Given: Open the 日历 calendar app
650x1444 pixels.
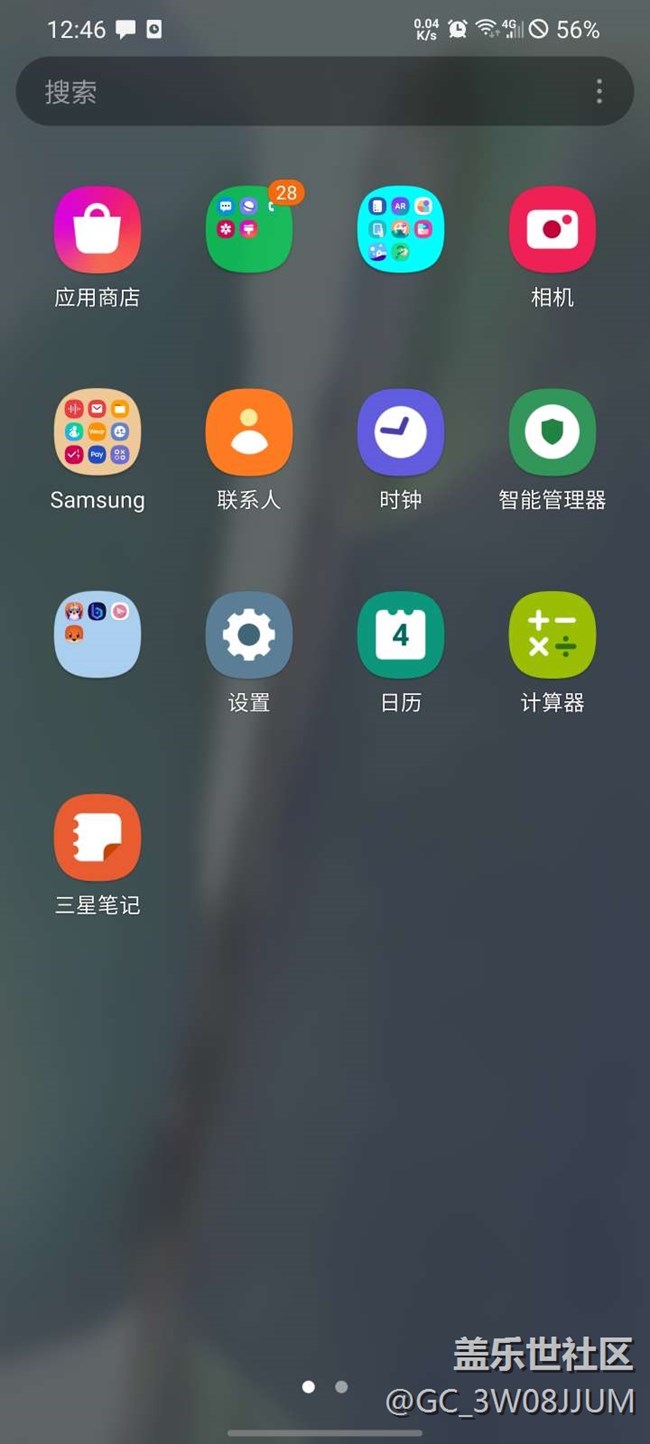Looking at the screenshot, I should [400, 635].
